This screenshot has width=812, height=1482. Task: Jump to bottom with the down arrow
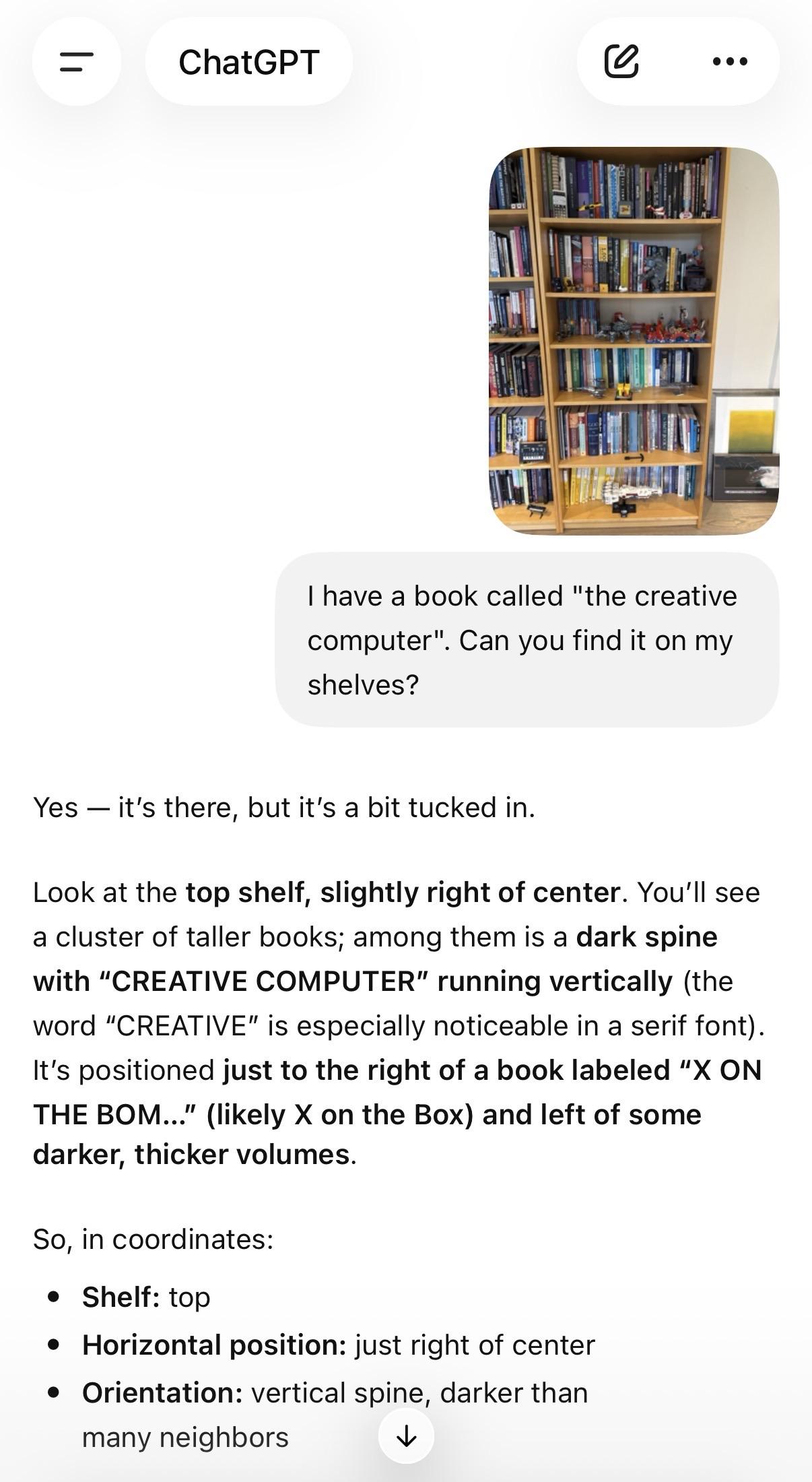coord(406,1437)
